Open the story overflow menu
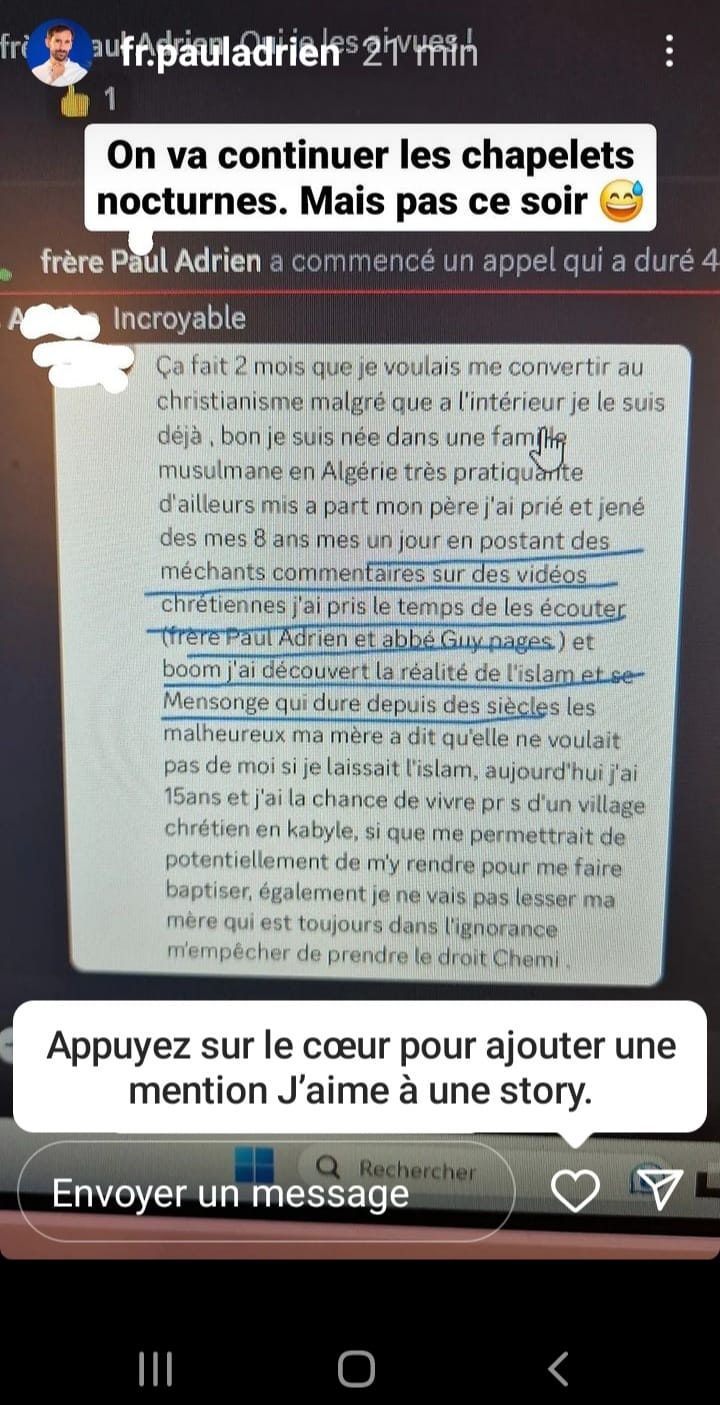The image size is (720, 1405). coord(668,50)
